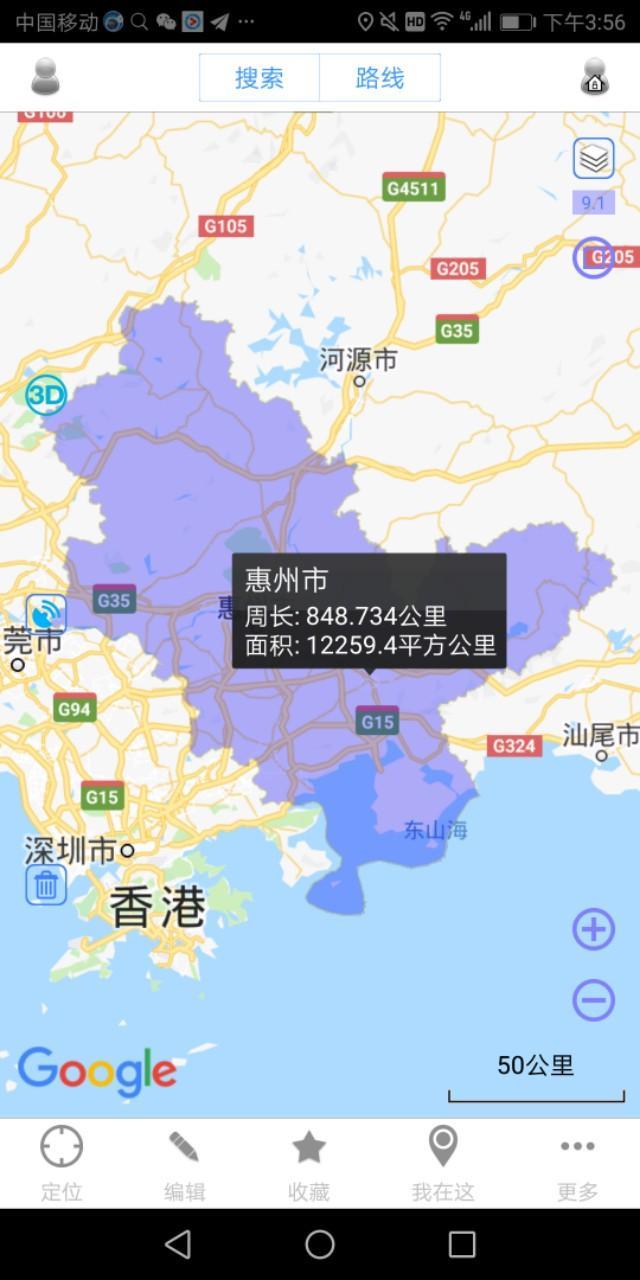Viewport: 640px width, 1280px height.
Task: Open the 路线 route planner
Action: 380,78
